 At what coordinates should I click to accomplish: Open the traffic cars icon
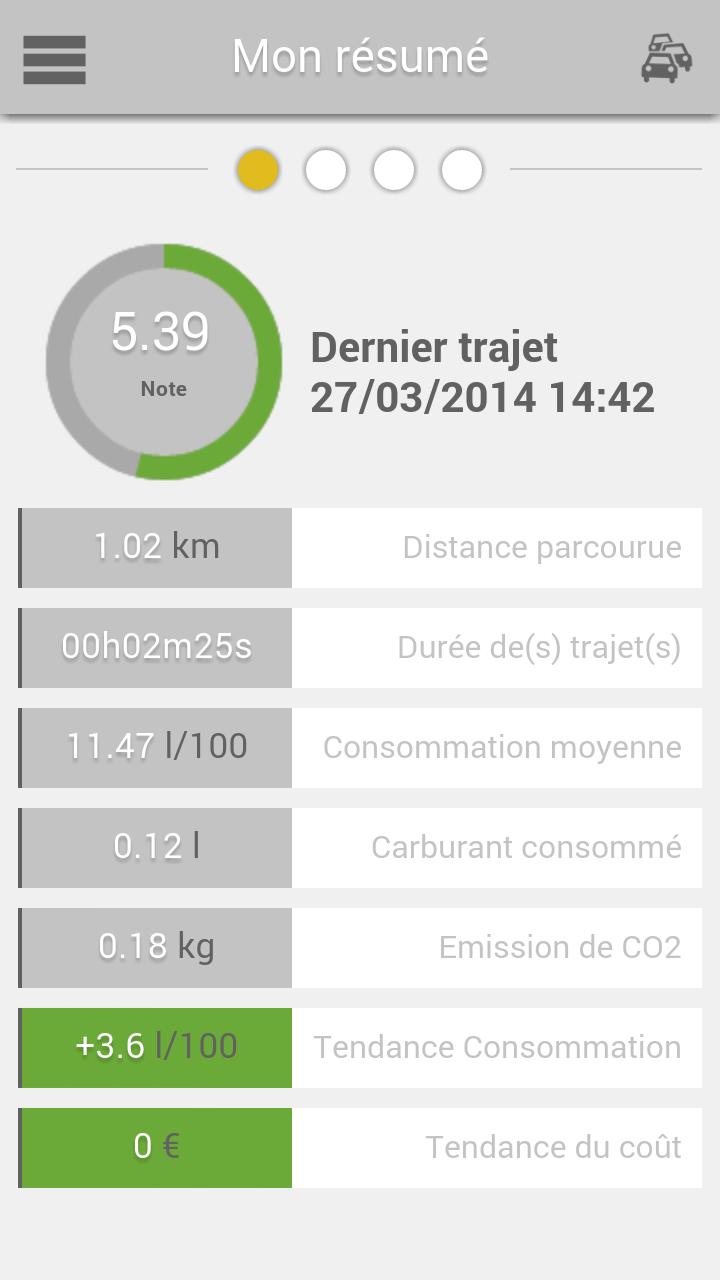point(666,58)
